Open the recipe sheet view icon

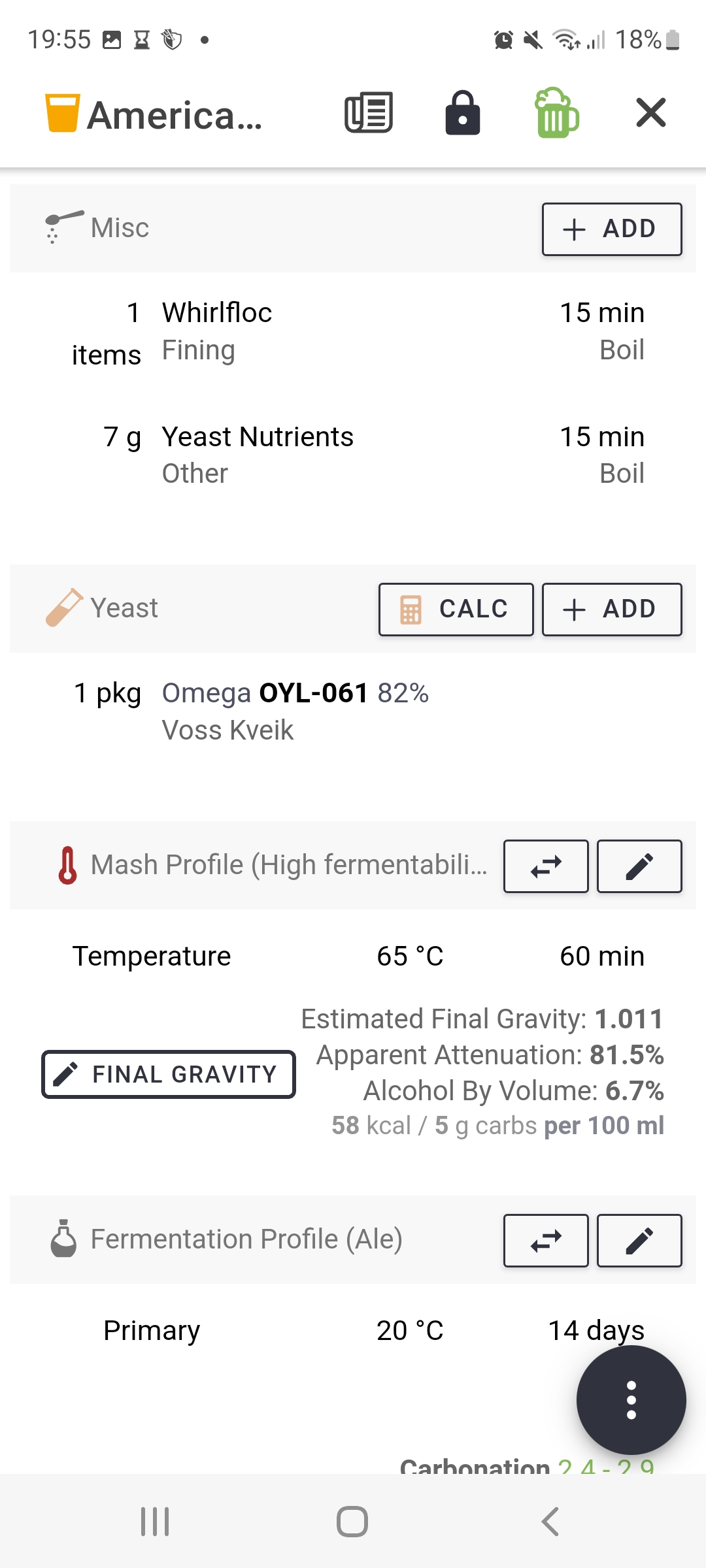(369, 113)
